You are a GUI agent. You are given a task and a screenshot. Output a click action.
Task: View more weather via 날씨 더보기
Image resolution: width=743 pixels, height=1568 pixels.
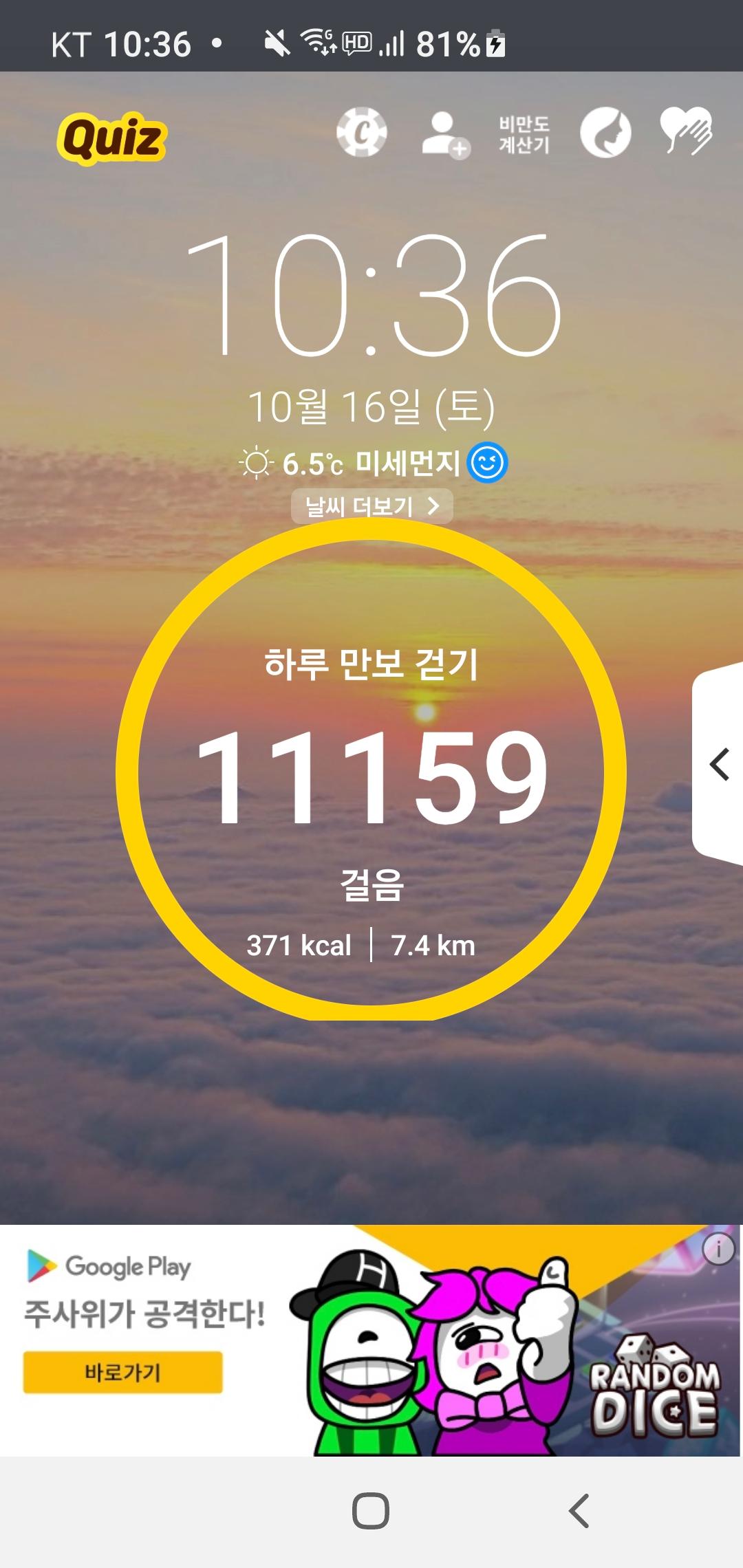[x=371, y=507]
